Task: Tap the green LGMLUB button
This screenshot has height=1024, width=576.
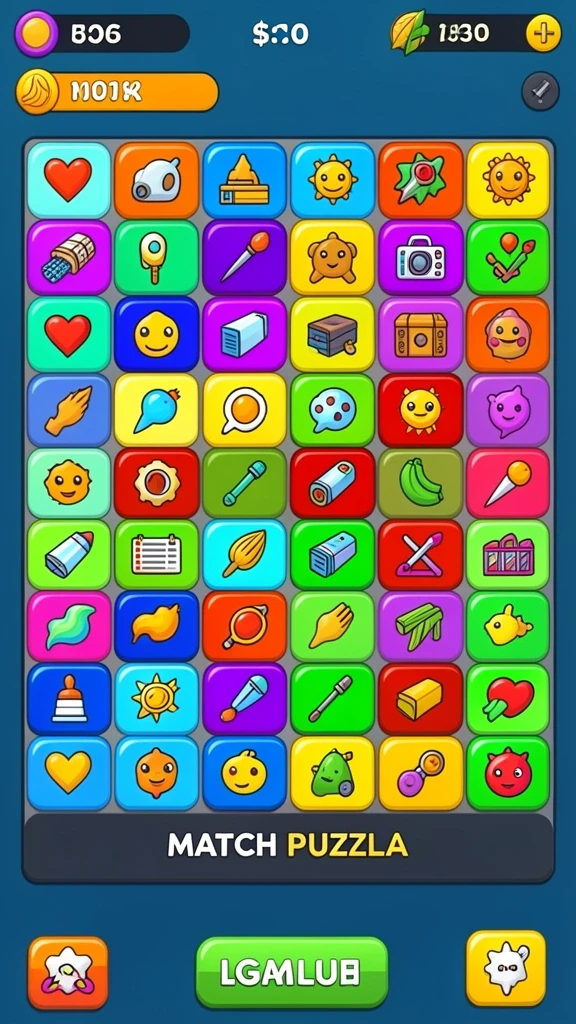Action: click(x=292, y=972)
